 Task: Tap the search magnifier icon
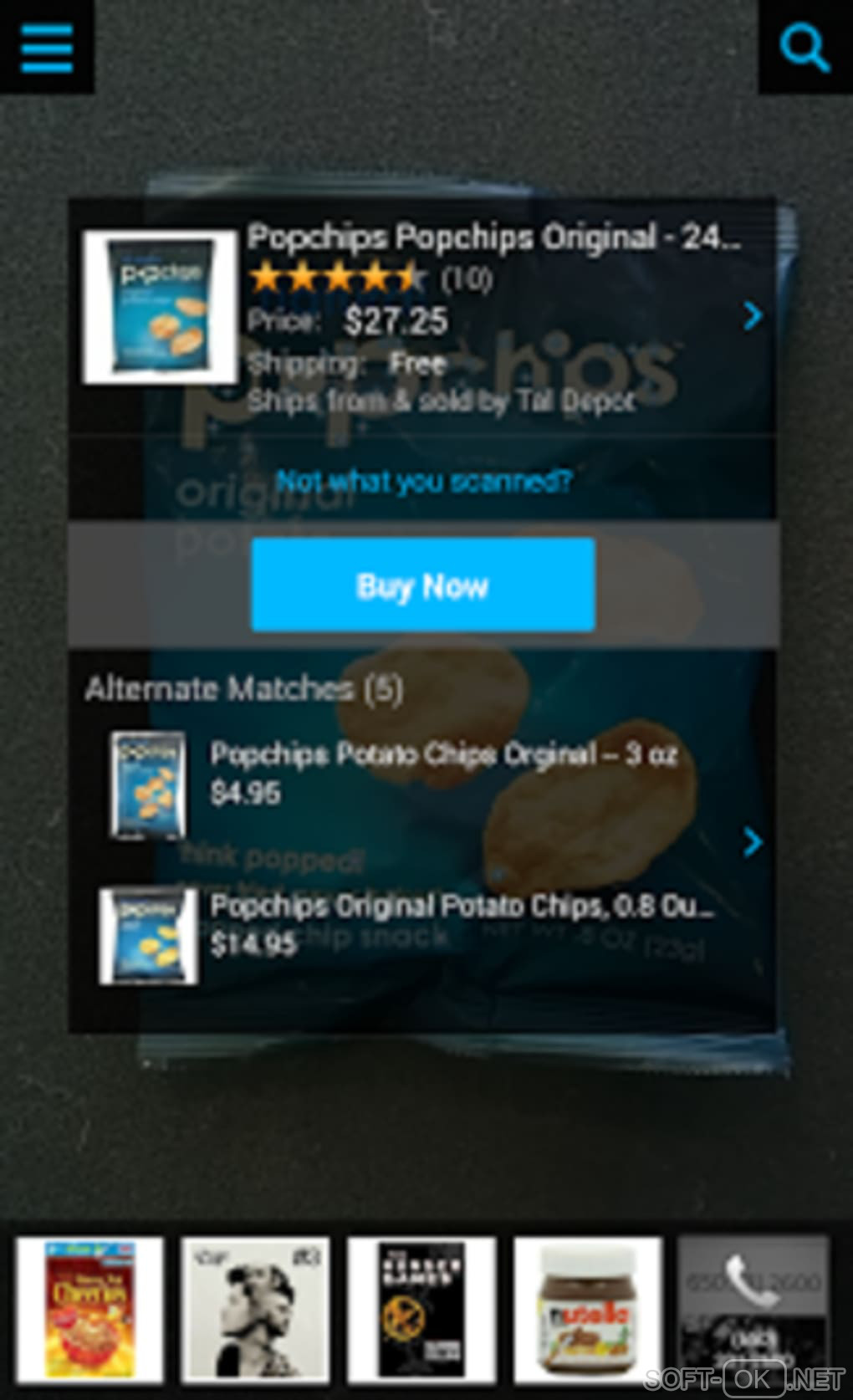(804, 47)
